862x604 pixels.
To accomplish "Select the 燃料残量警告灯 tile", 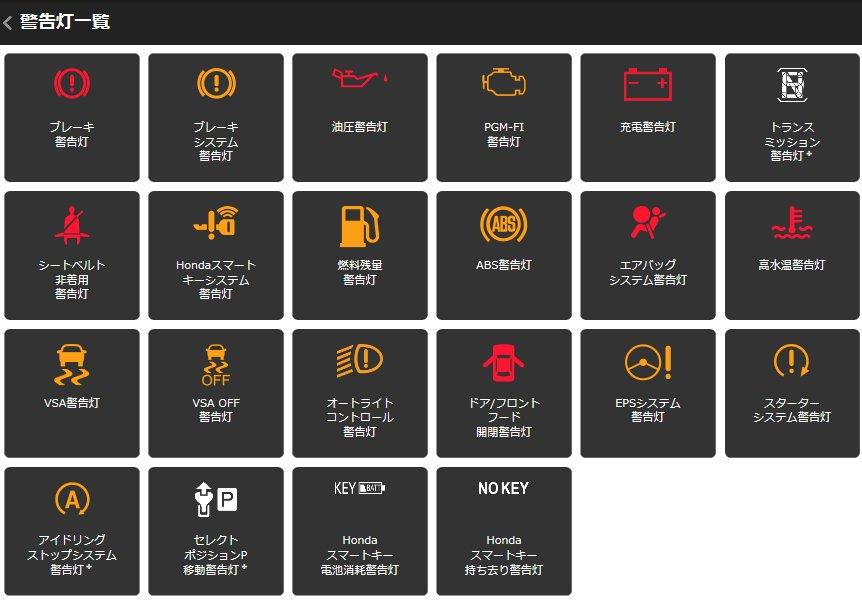I will [x=360, y=255].
